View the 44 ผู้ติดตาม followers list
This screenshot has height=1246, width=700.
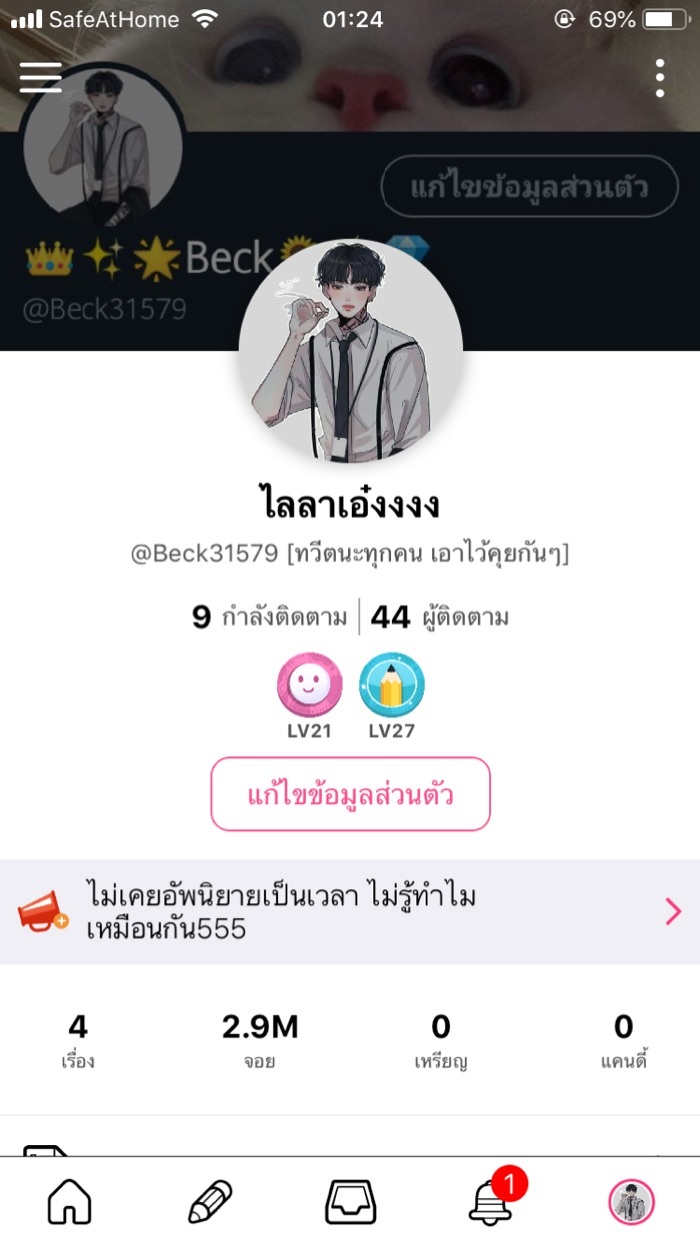[440, 618]
